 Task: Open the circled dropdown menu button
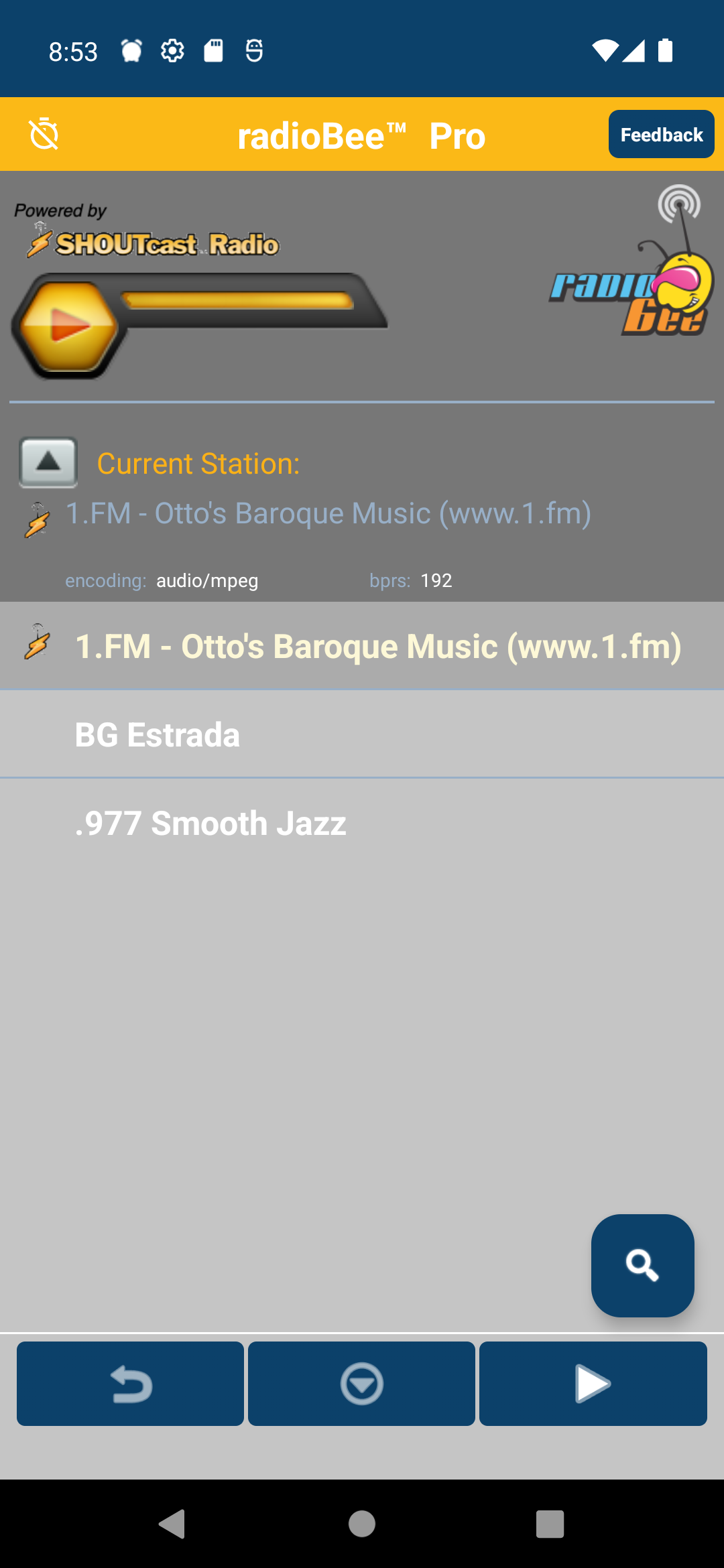361,1384
